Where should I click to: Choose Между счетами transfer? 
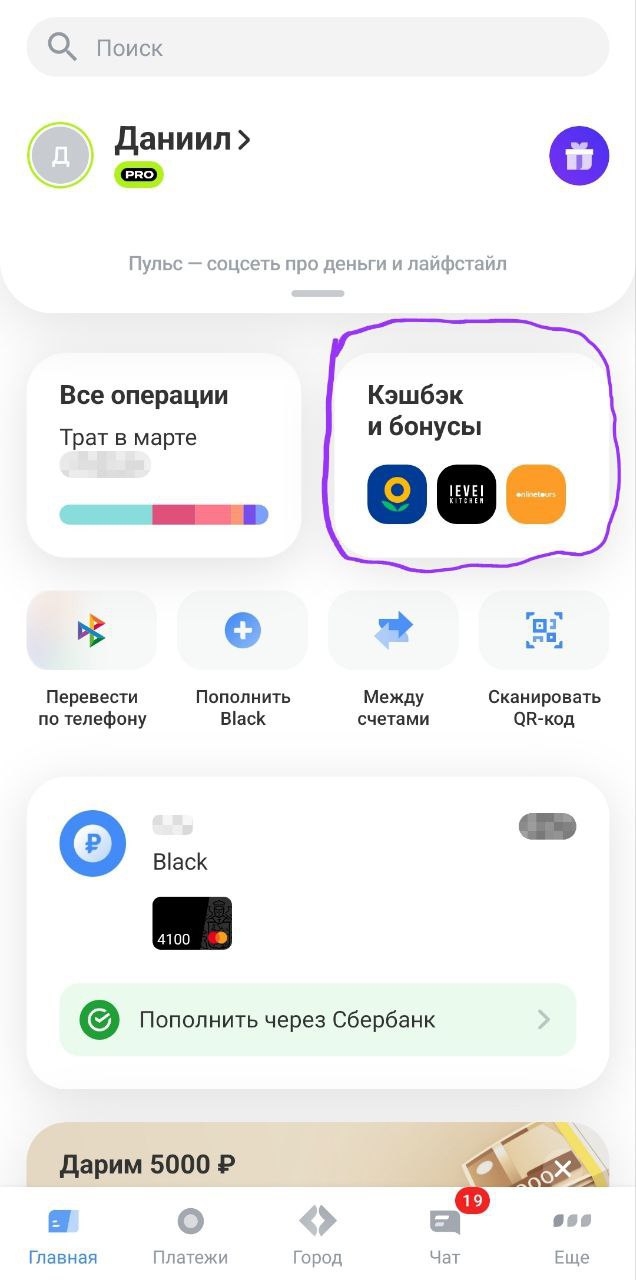393,660
